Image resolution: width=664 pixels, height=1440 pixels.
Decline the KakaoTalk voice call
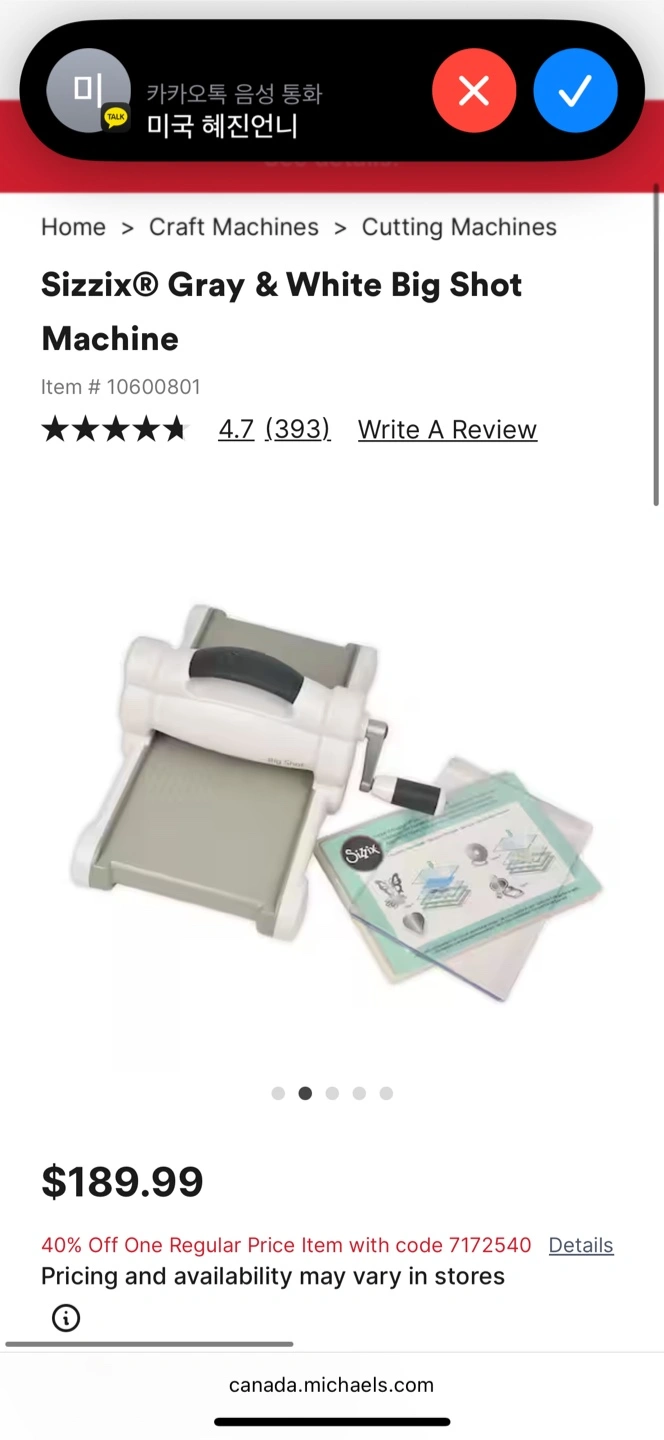pos(474,91)
